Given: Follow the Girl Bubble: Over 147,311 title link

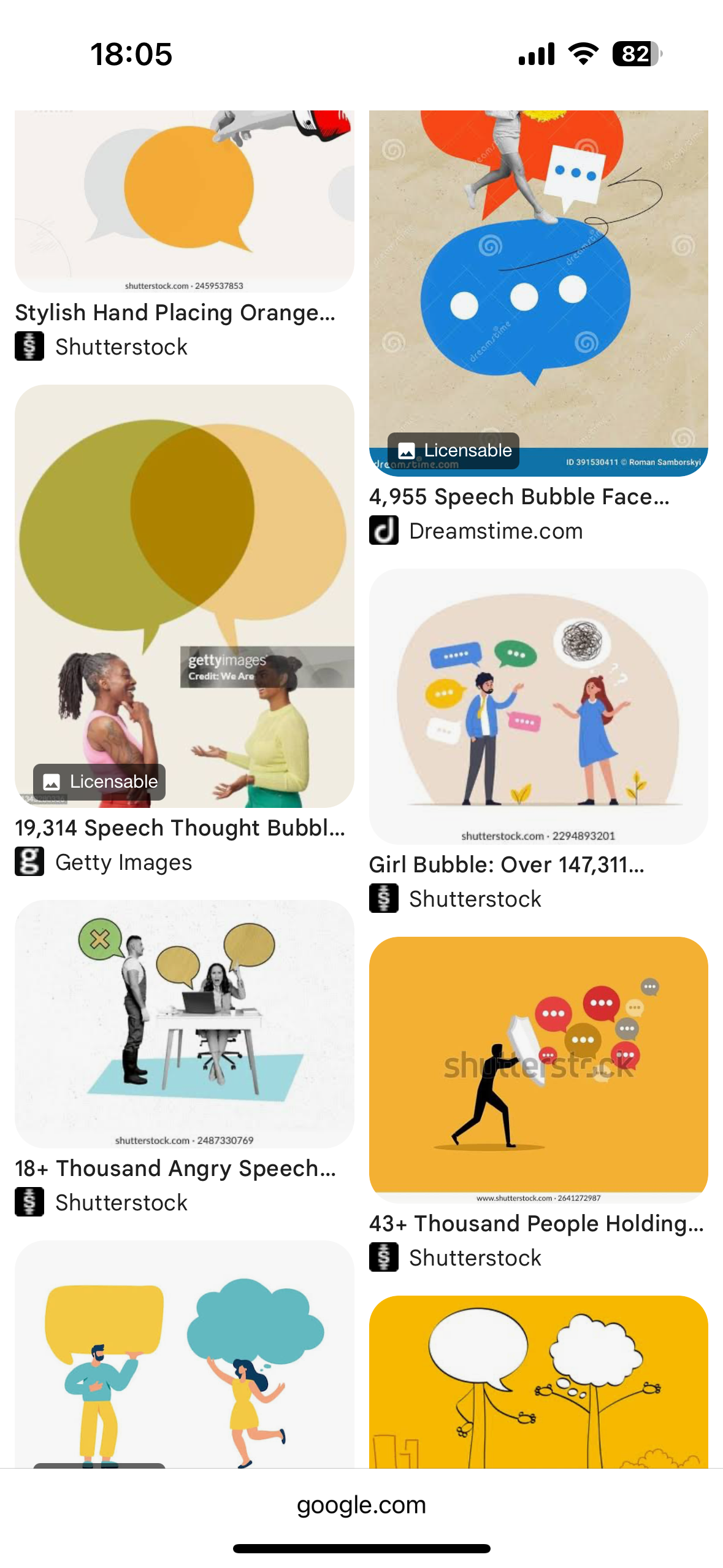Looking at the screenshot, I should [x=507, y=865].
